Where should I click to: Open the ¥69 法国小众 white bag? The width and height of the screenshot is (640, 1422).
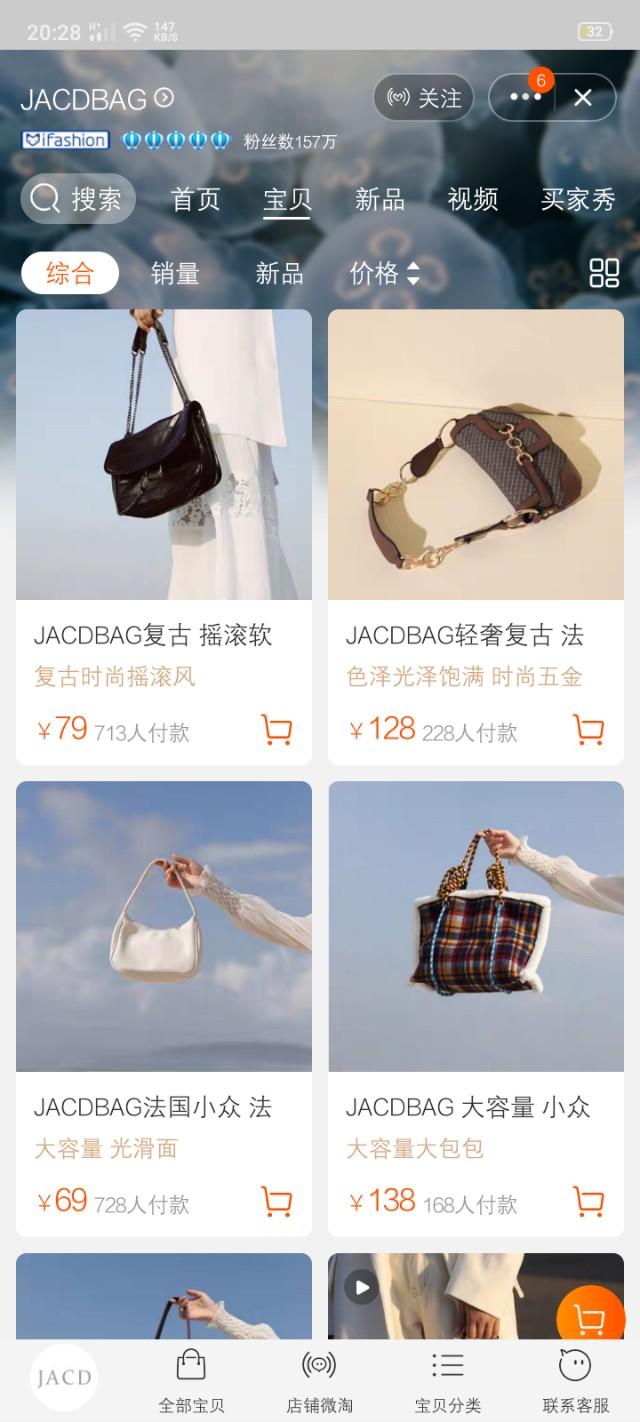(x=164, y=1009)
